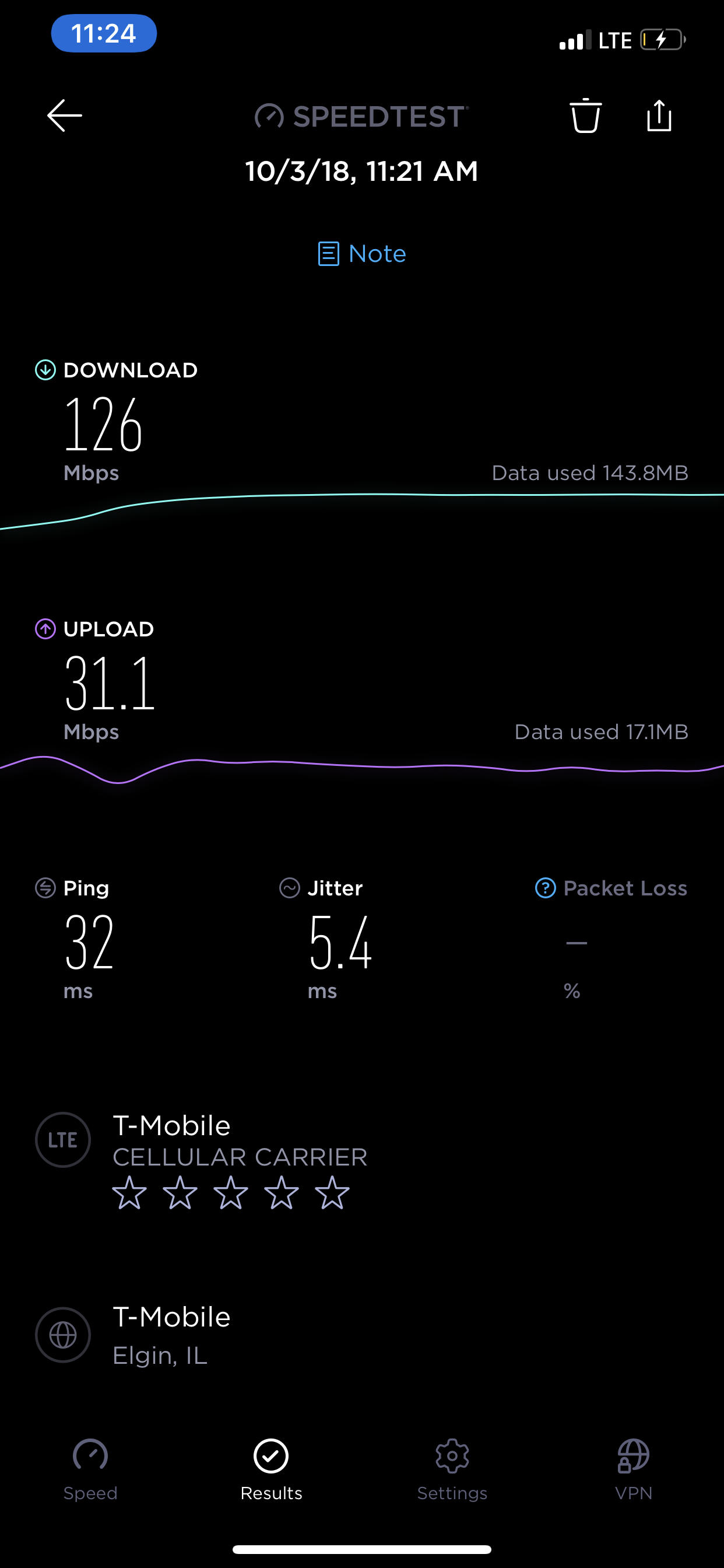Open Packet Loss help question mark
The image size is (724, 1568).
[545, 888]
